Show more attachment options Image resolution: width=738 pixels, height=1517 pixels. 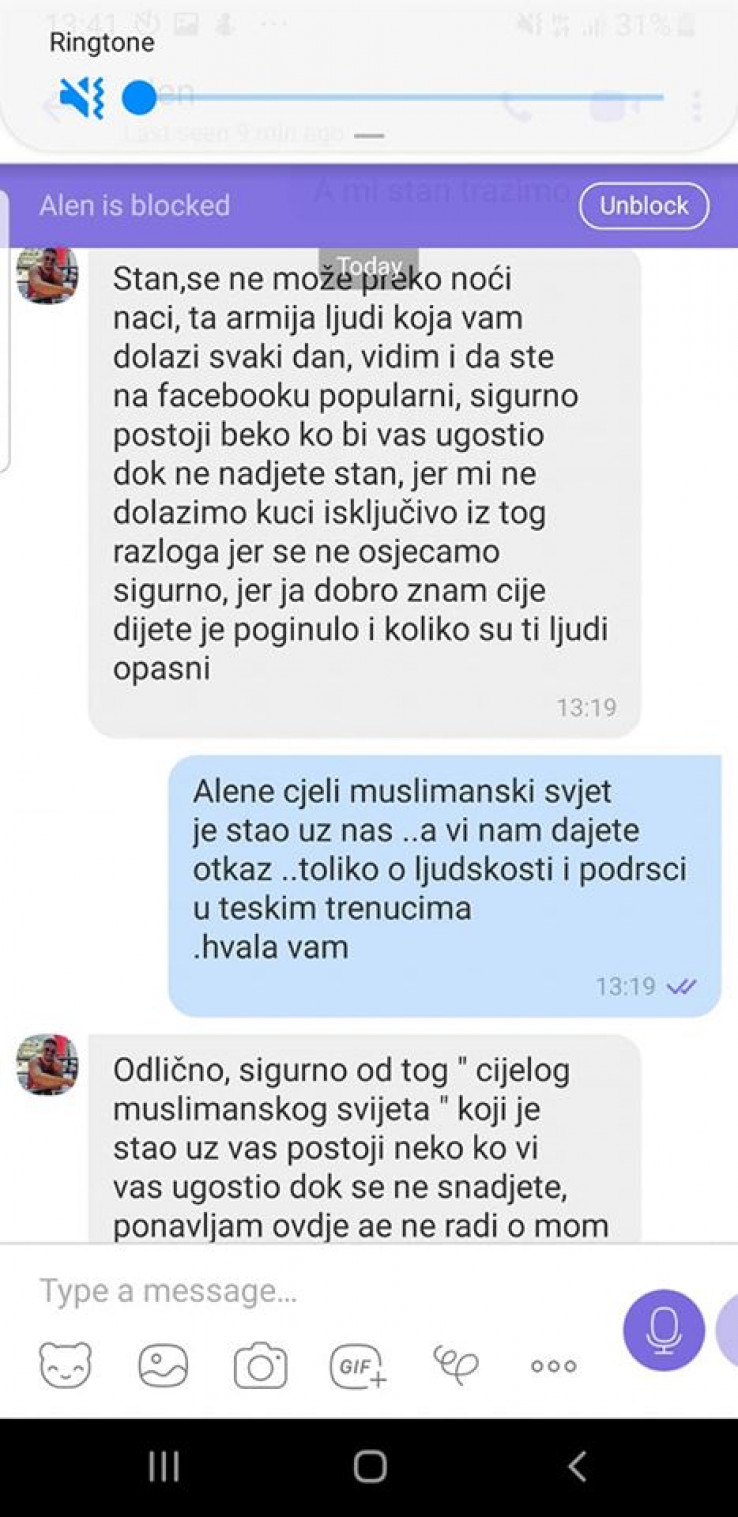click(x=553, y=1365)
